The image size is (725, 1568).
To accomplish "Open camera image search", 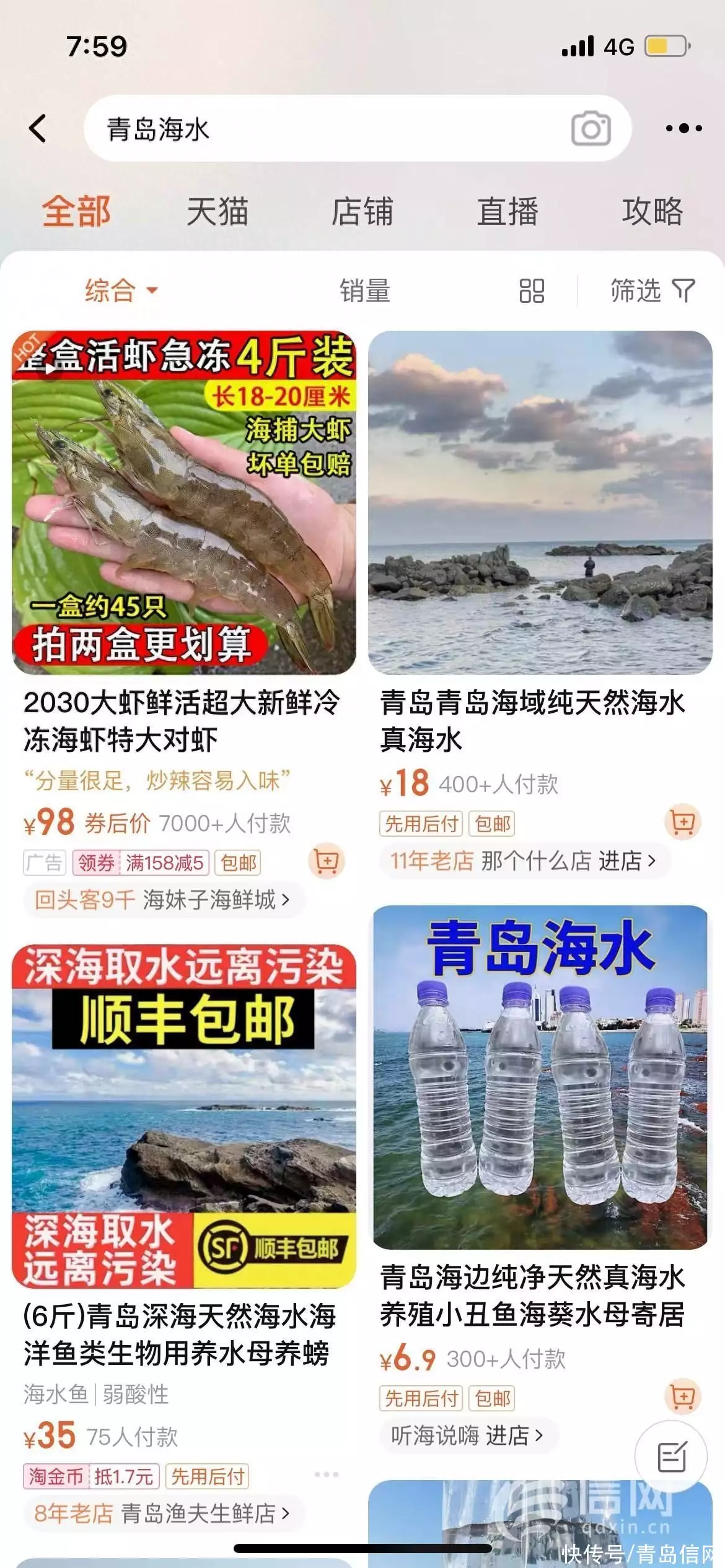I will [591, 129].
